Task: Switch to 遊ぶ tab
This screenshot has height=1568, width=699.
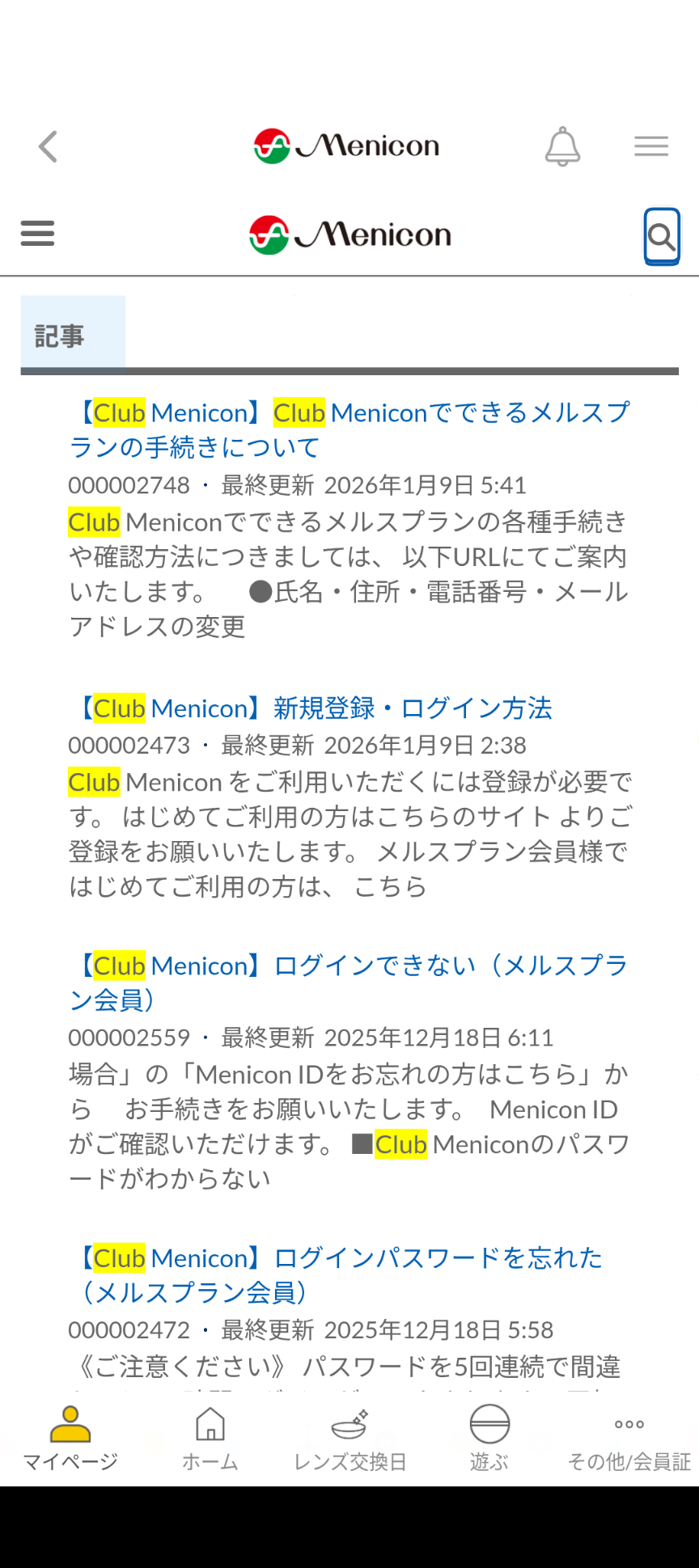Action: click(489, 1439)
